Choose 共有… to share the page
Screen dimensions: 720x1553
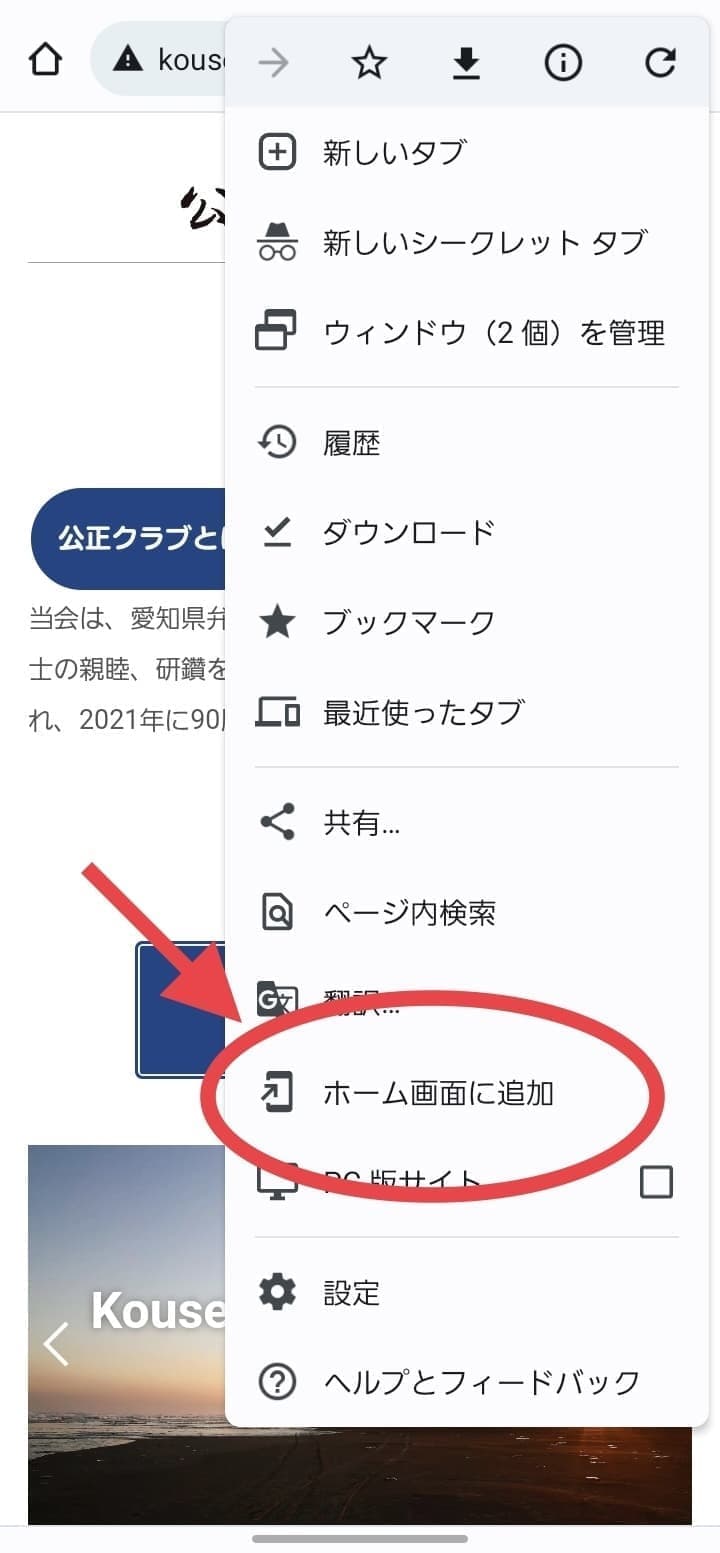tap(361, 822)
